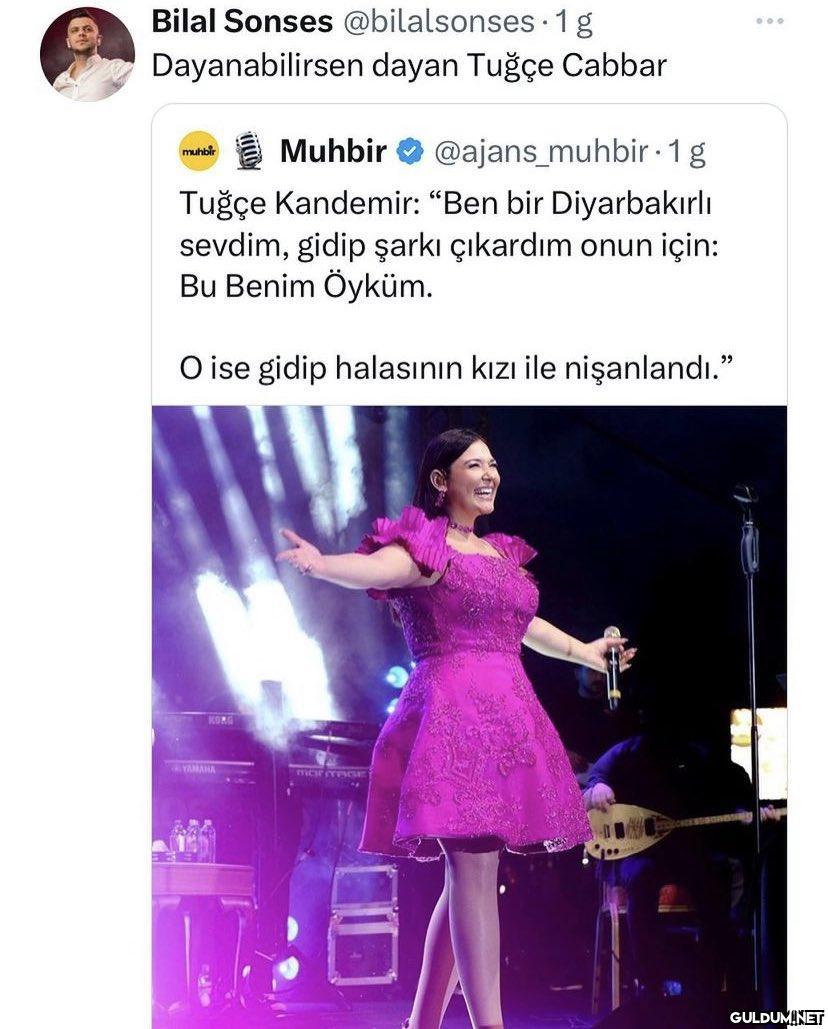This screenshot has width=828, height=1029.
Task: View the photo in the quoted tweet
Action: [470, 715]
